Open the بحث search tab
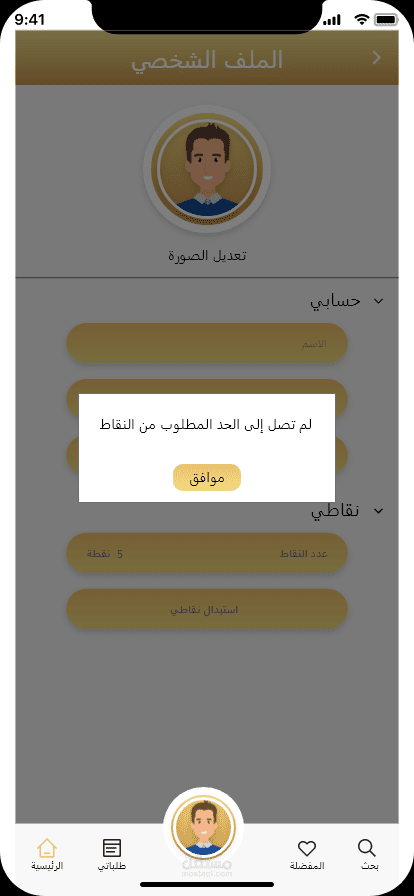 [x=368, y=854]
